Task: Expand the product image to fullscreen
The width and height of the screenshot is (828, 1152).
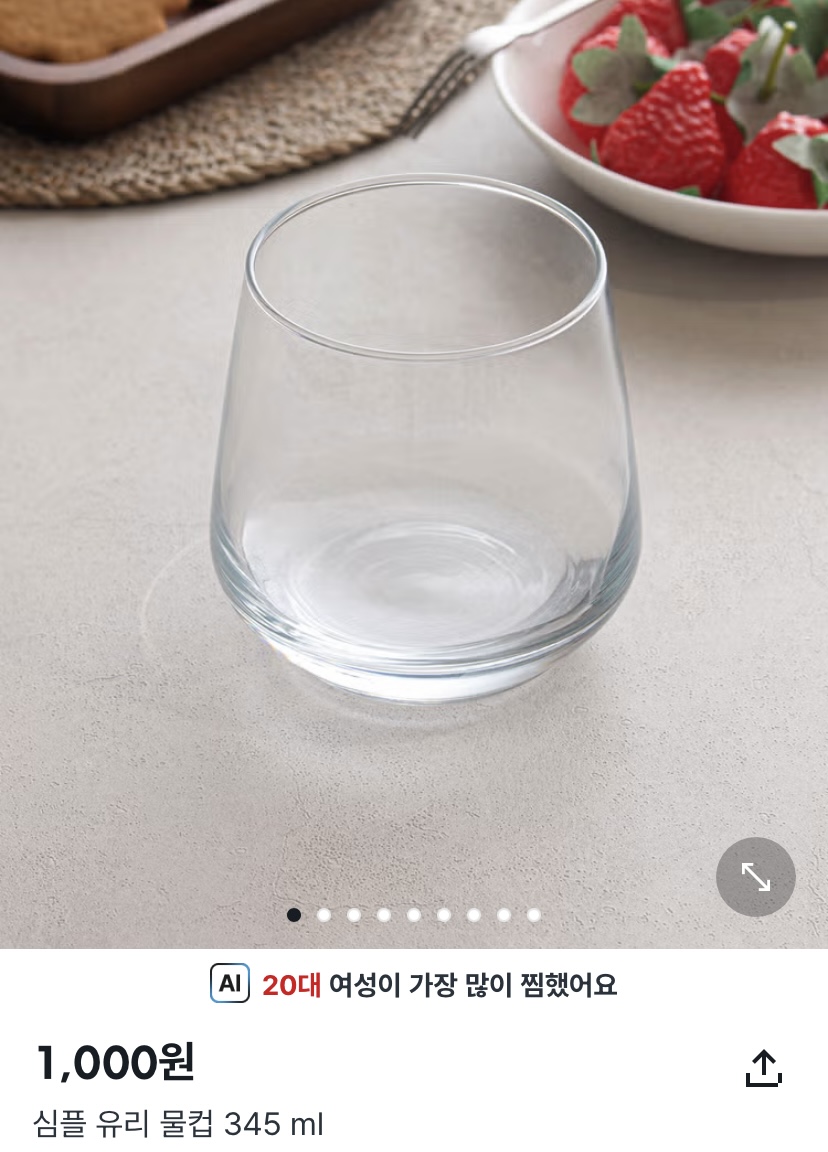Action: pos(755,876)
